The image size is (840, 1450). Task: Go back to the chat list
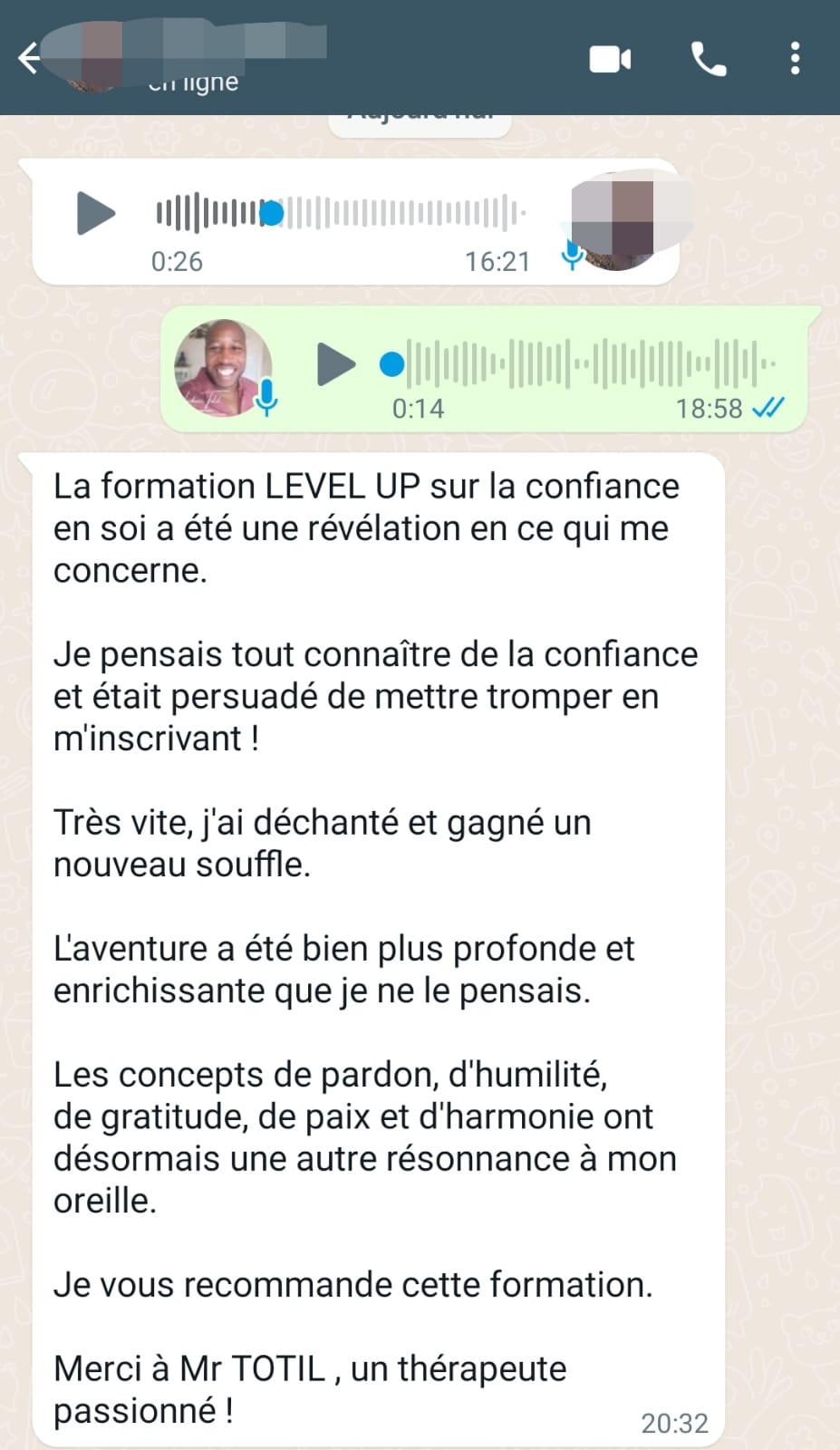click(29, 59)
